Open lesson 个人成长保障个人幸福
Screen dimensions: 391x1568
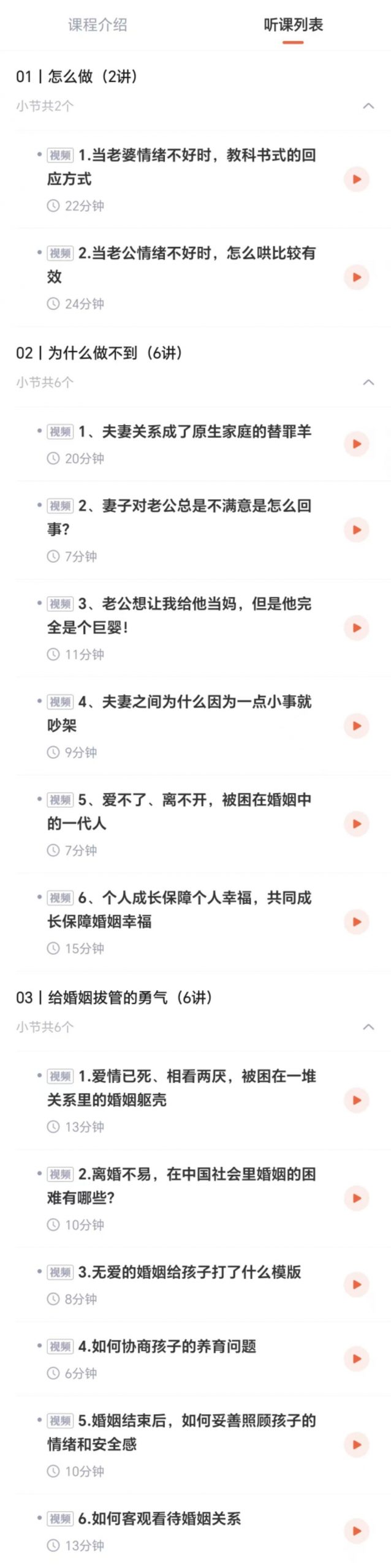tap(194, 909)
